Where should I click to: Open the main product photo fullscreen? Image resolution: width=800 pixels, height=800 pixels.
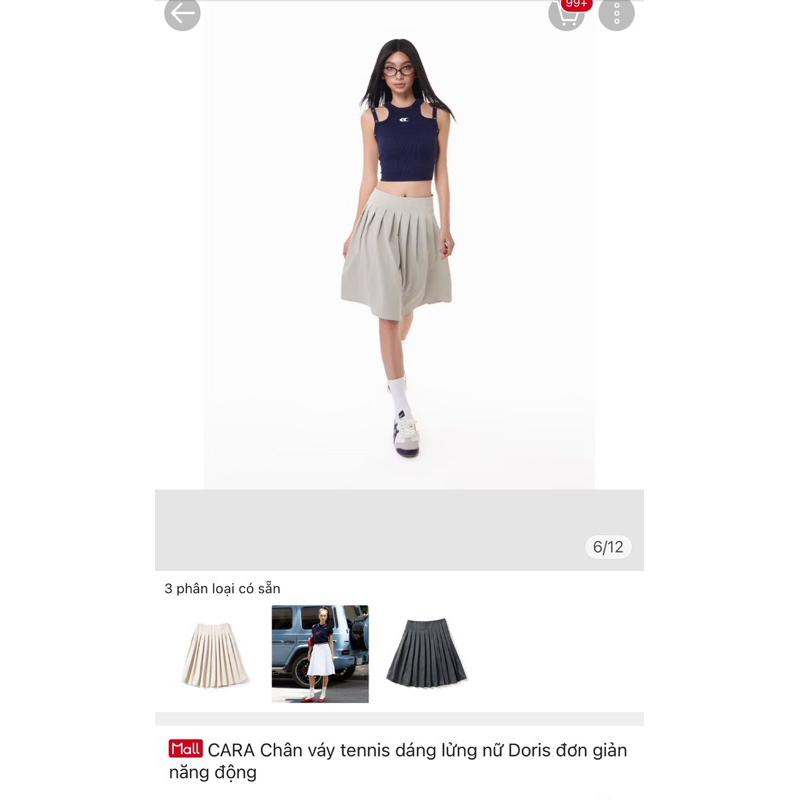point(399,250)
